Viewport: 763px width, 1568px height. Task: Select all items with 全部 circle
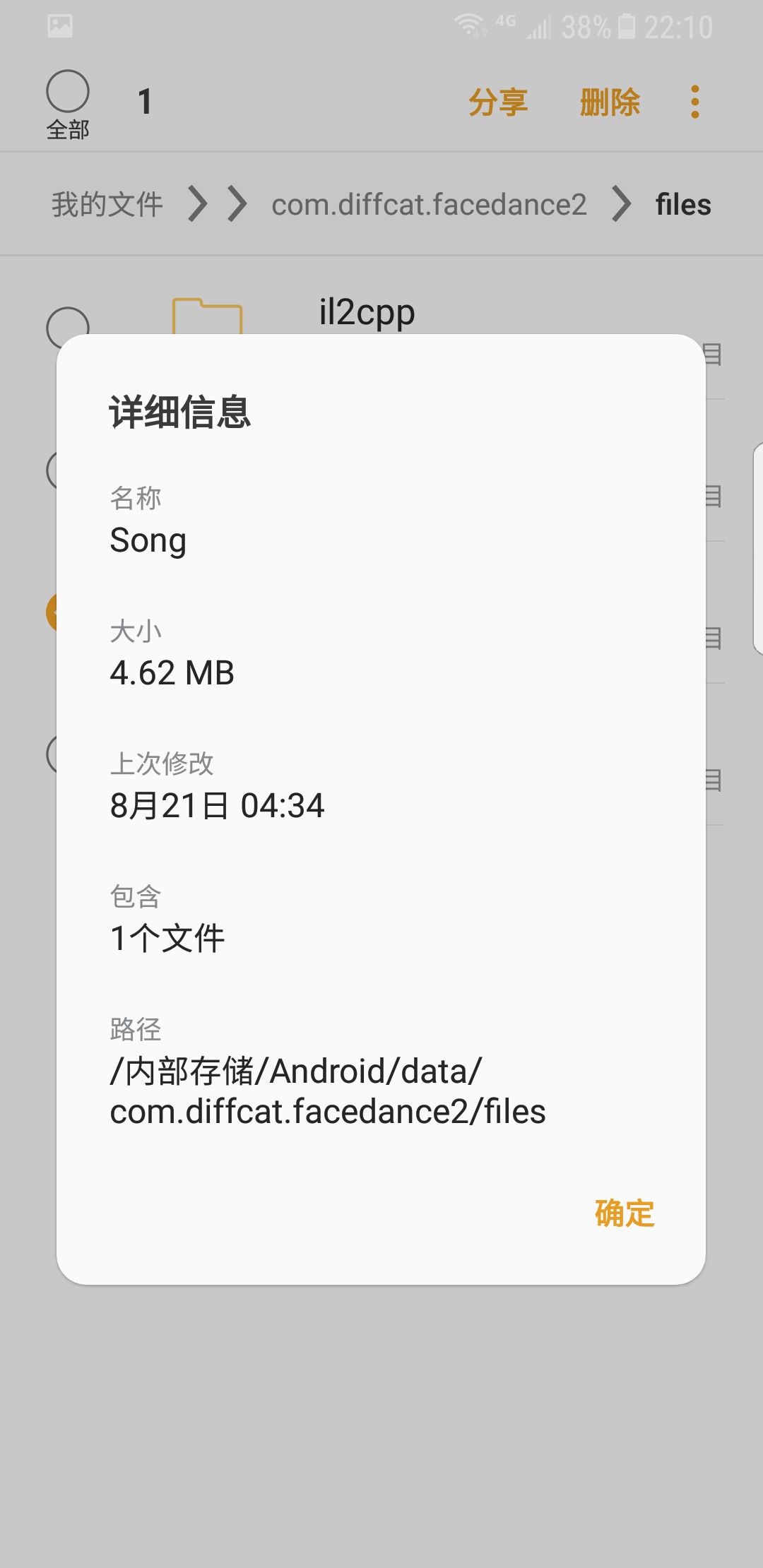pyautogui.click(x=68, y=92)
